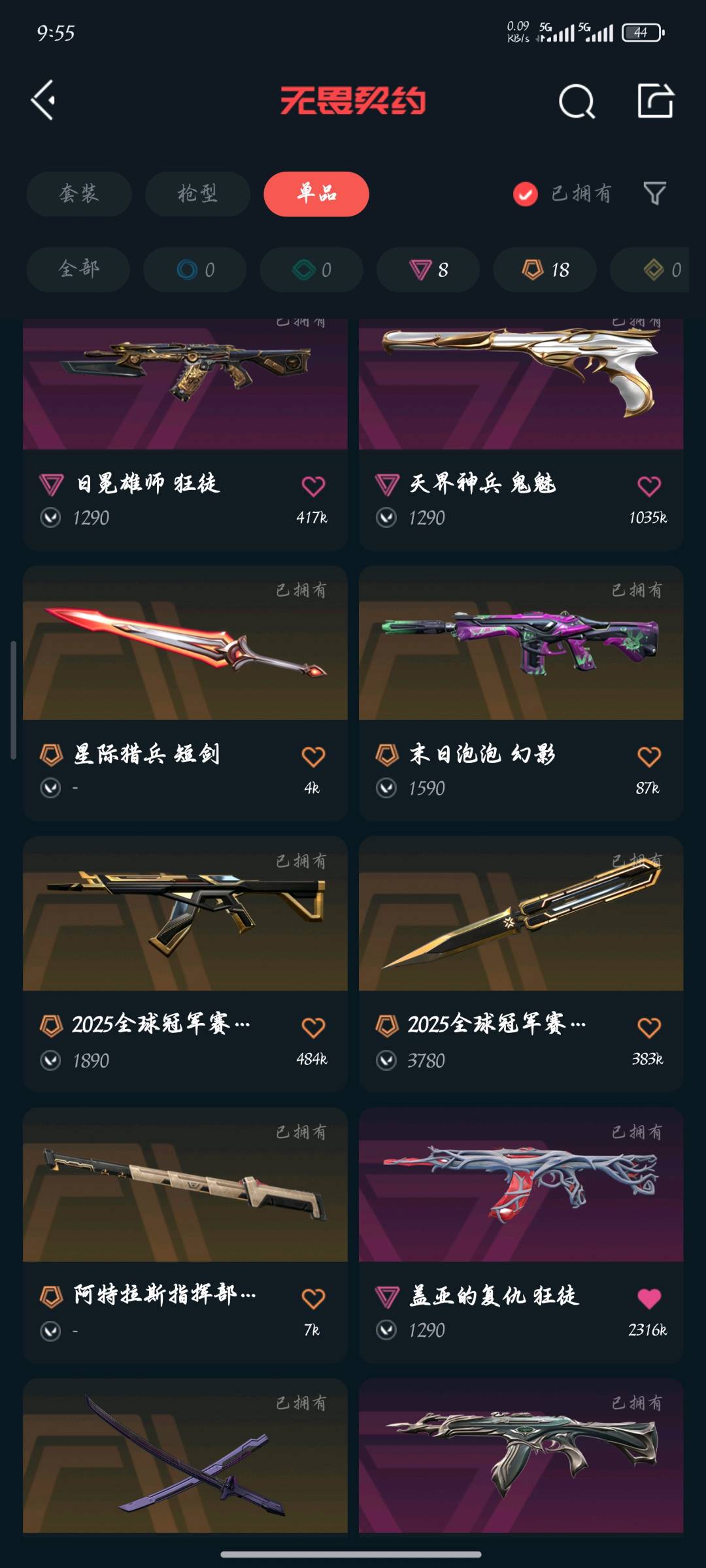Switch to the 套装 tab

click(79, 193)
